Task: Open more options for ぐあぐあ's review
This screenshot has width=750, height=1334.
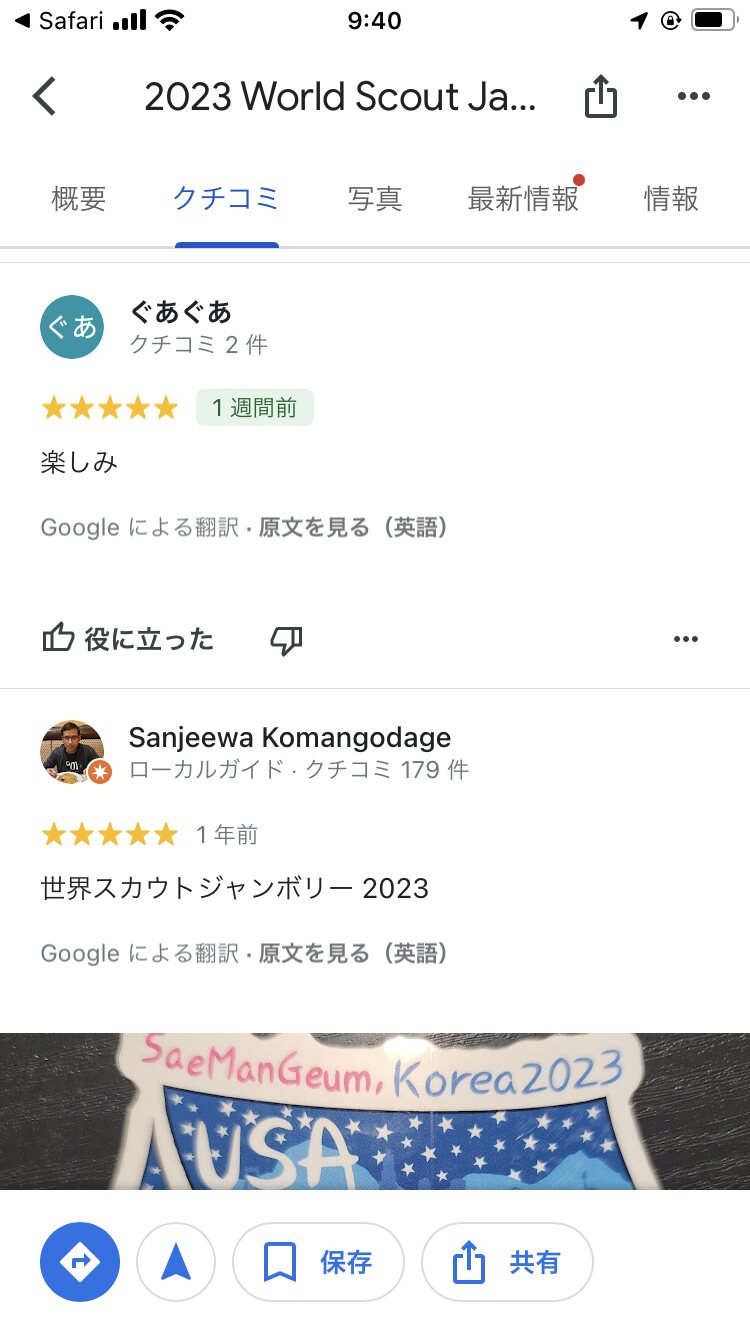Action: click(x=685, y=640)
